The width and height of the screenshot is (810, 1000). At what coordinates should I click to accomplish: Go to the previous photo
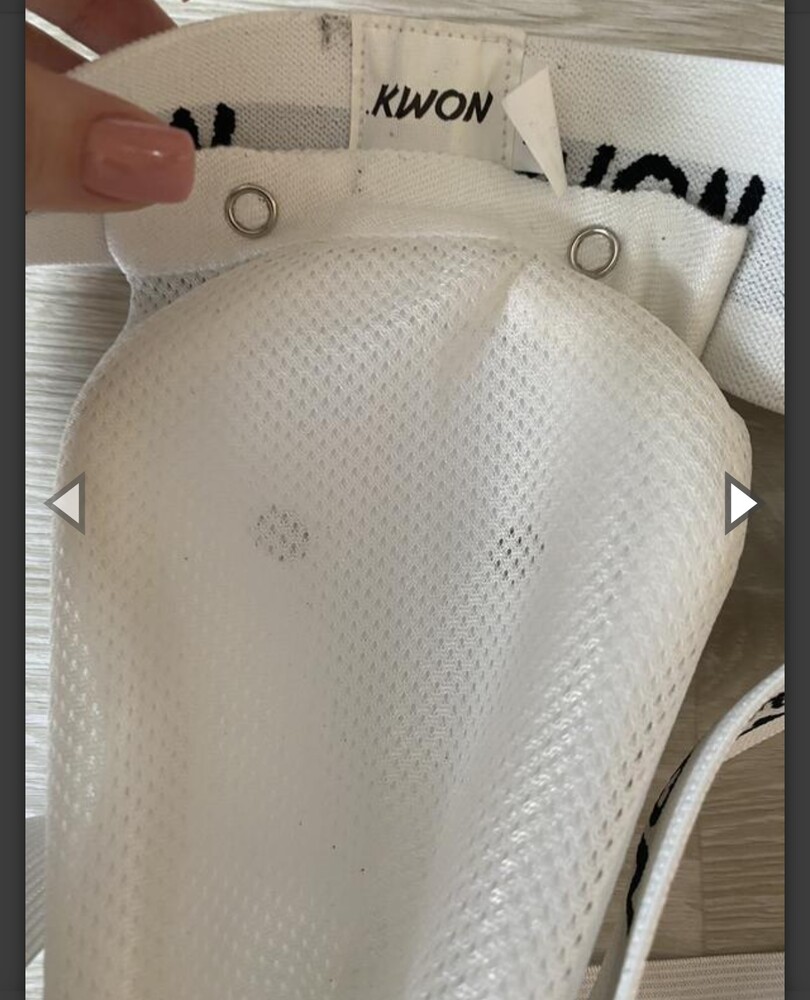[66, 503]
